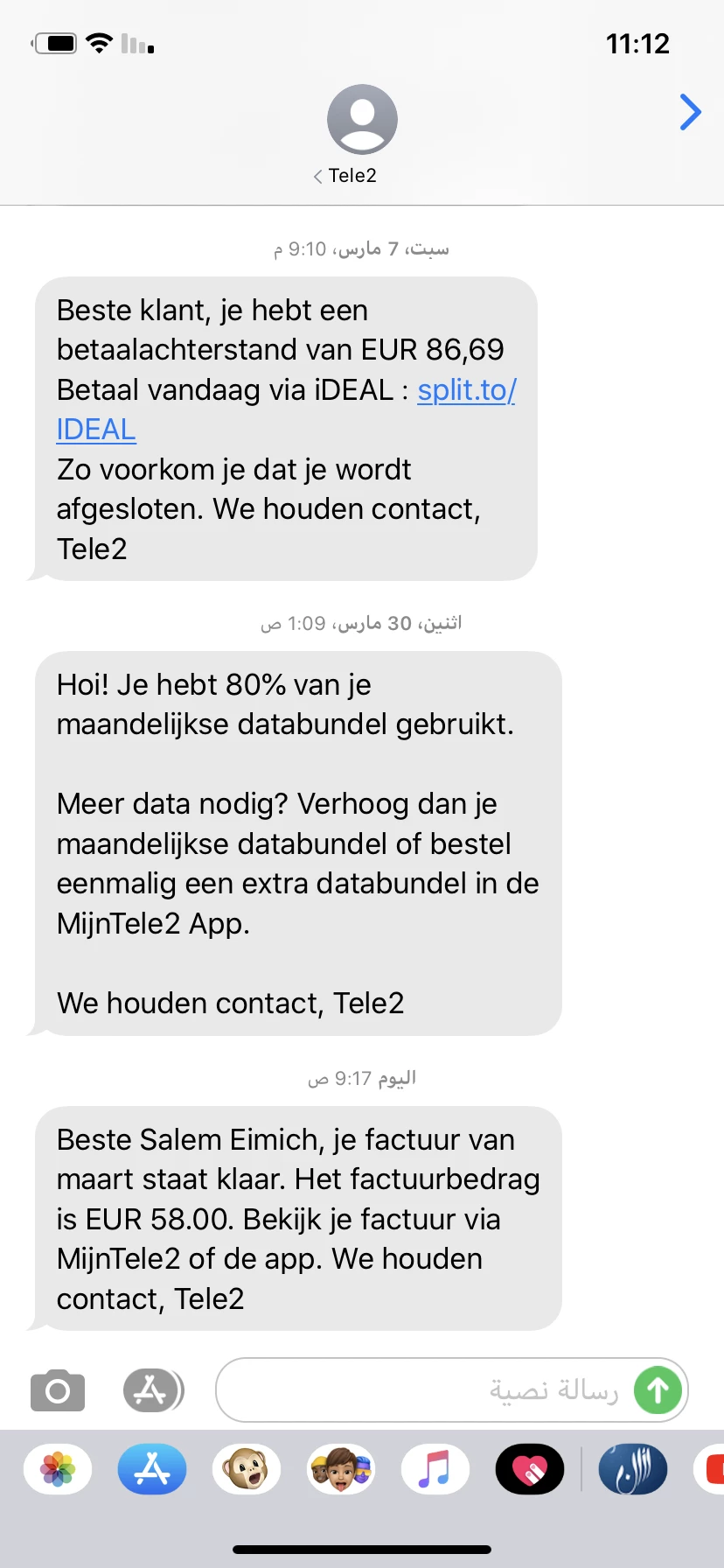Open the split.to/IDEAL payment link

[466, 390]
